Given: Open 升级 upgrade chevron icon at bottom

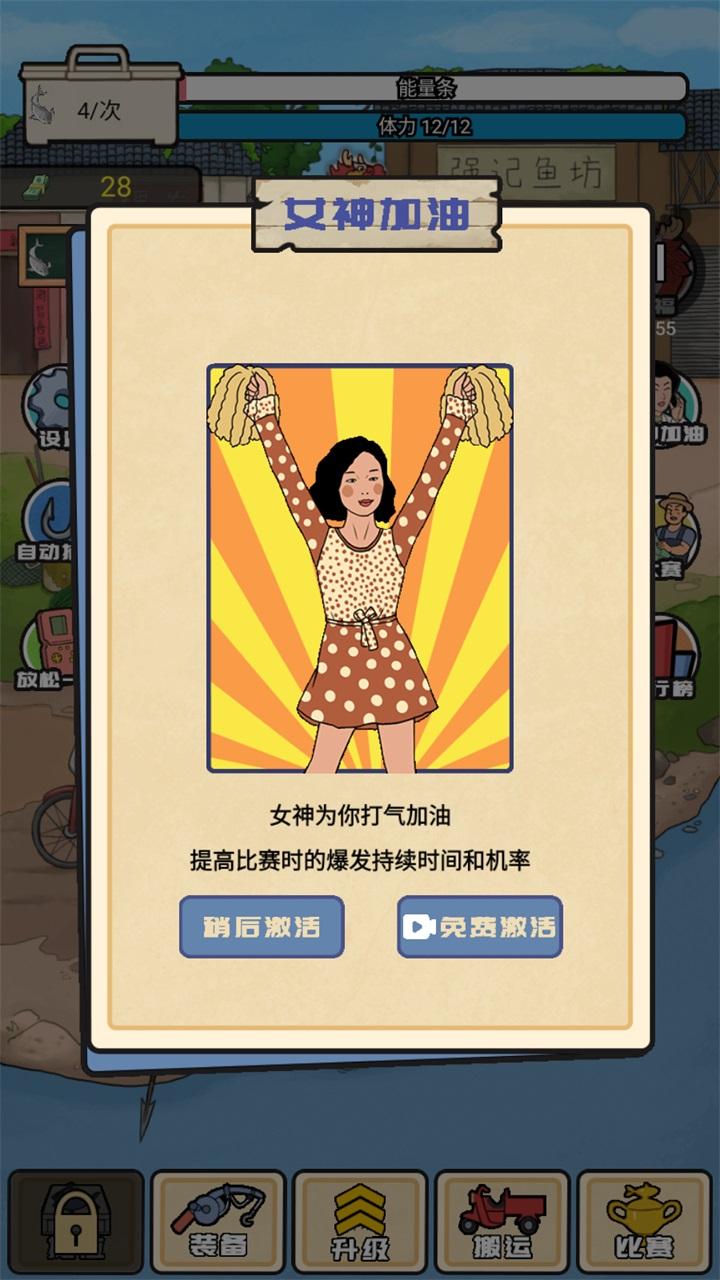Looking at the screenshot, I should [x=360, y=1218].
